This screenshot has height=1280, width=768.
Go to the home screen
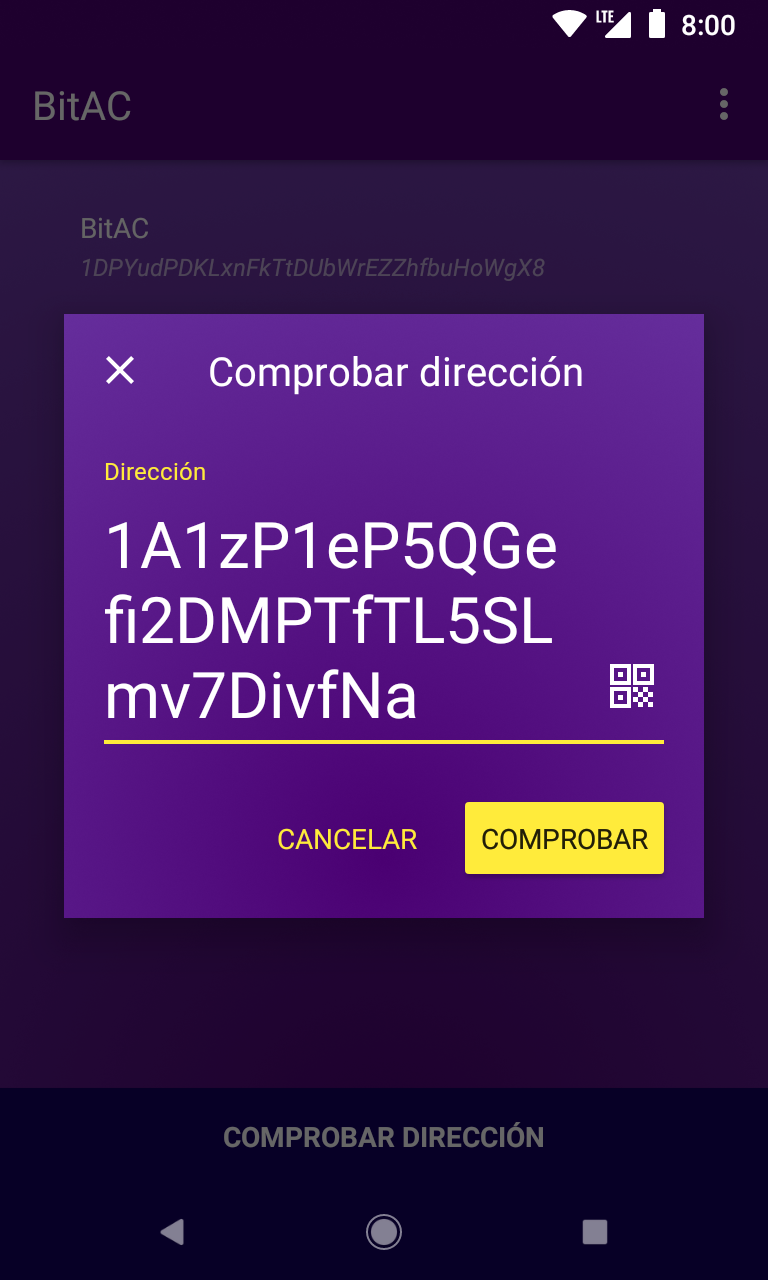384,1232
